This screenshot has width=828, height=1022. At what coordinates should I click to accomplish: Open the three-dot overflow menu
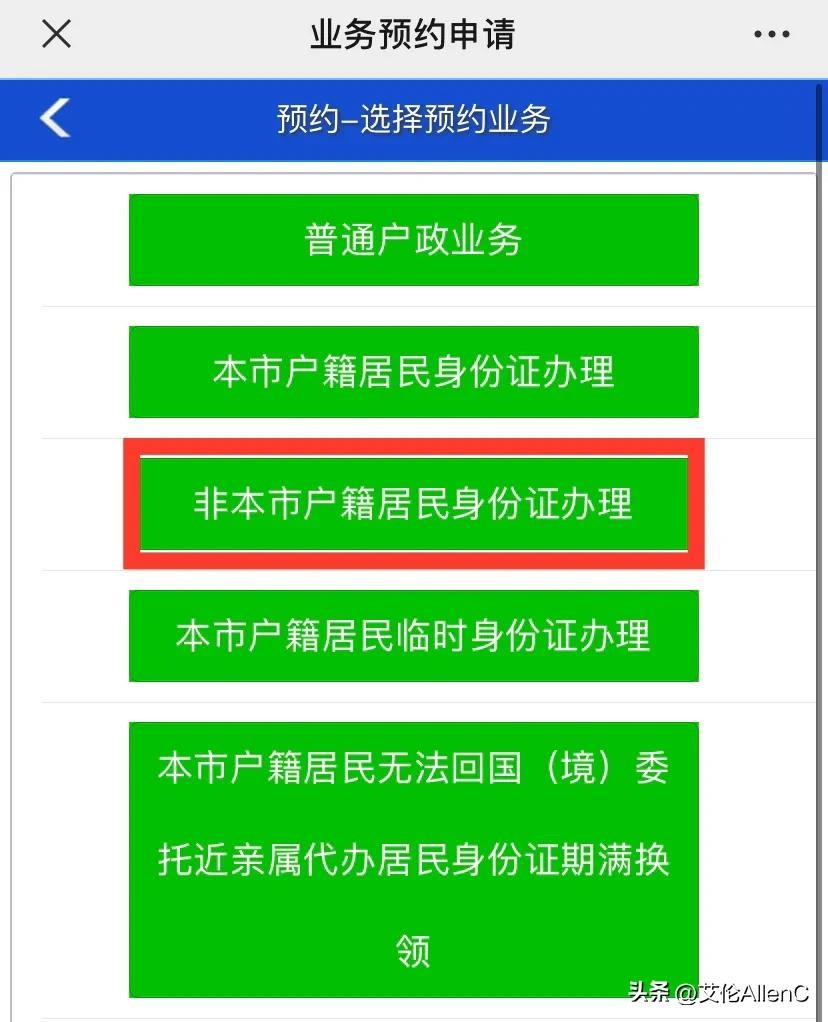click(x=771, y=35)
